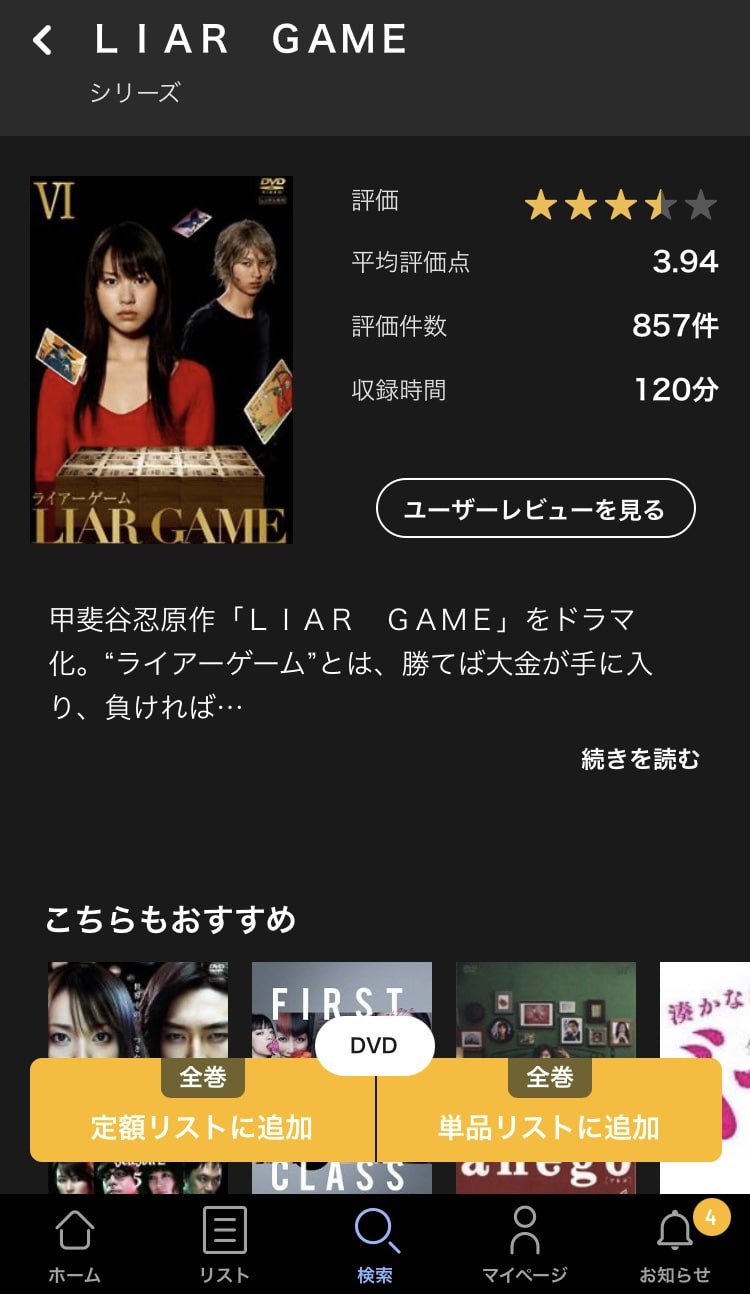Switch to the 検索 tab

point(375,1245)
